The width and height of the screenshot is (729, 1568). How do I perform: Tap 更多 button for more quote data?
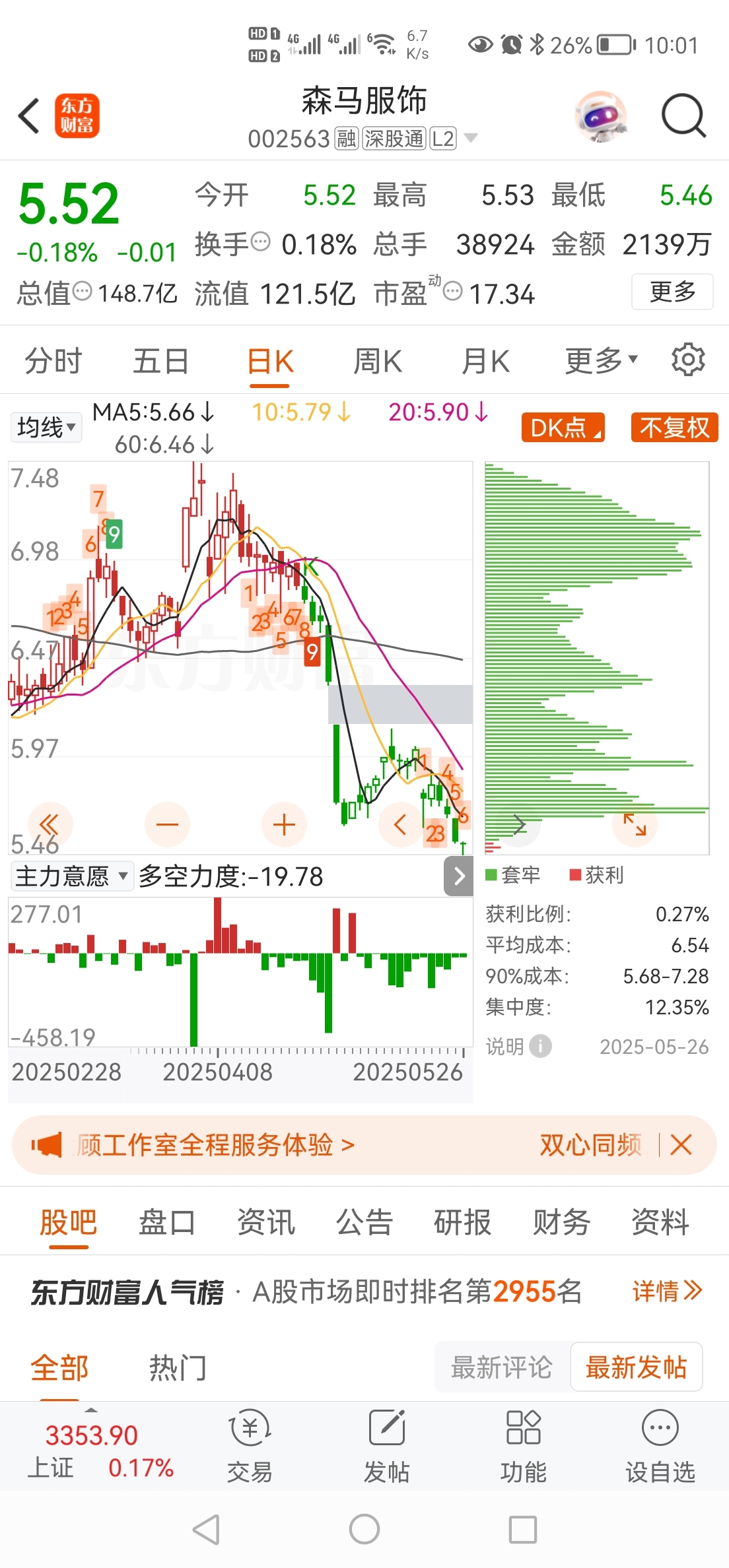pyautogui.click(x=672, y=292)
